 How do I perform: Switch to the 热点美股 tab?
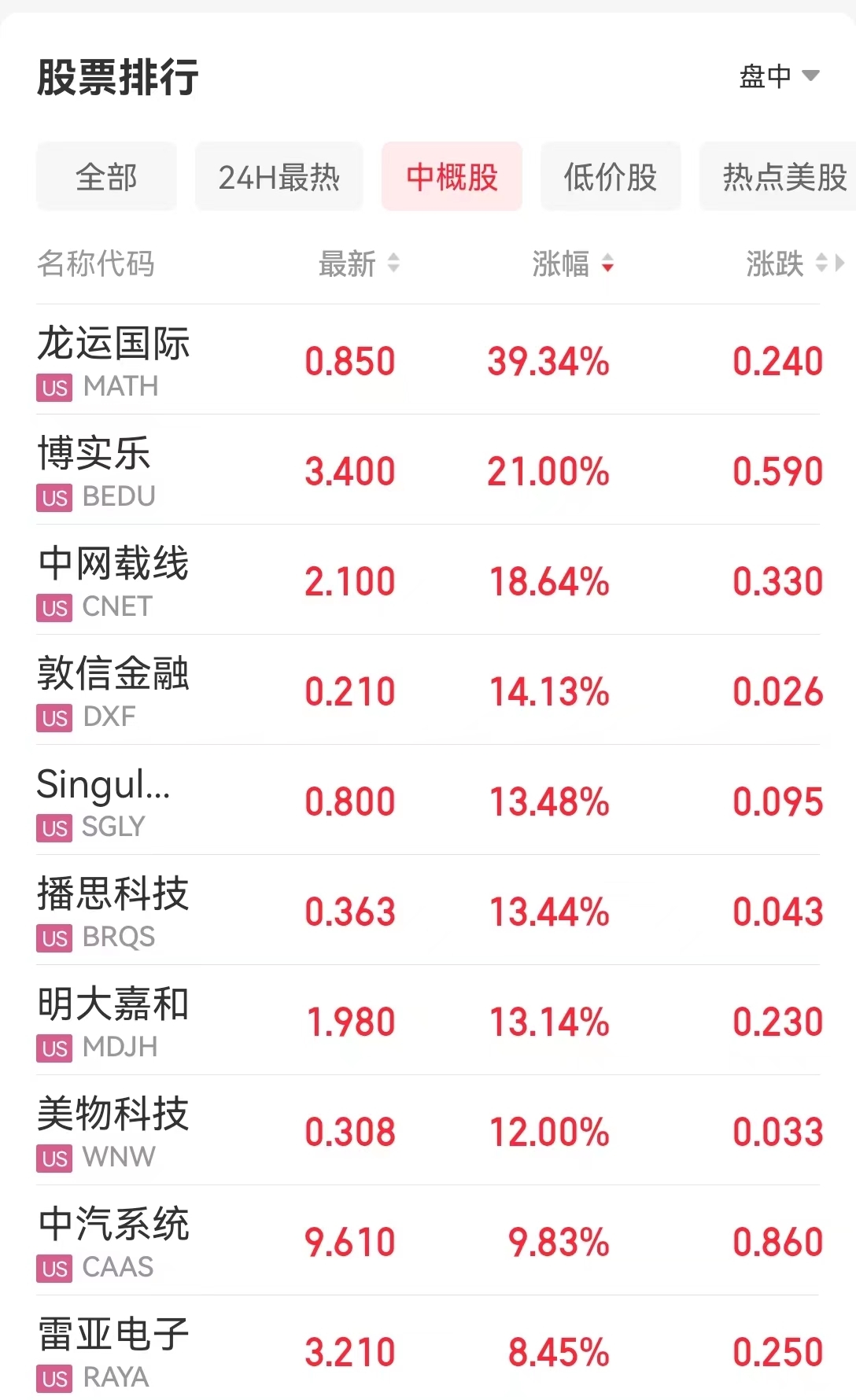click(x=778, y=176)
